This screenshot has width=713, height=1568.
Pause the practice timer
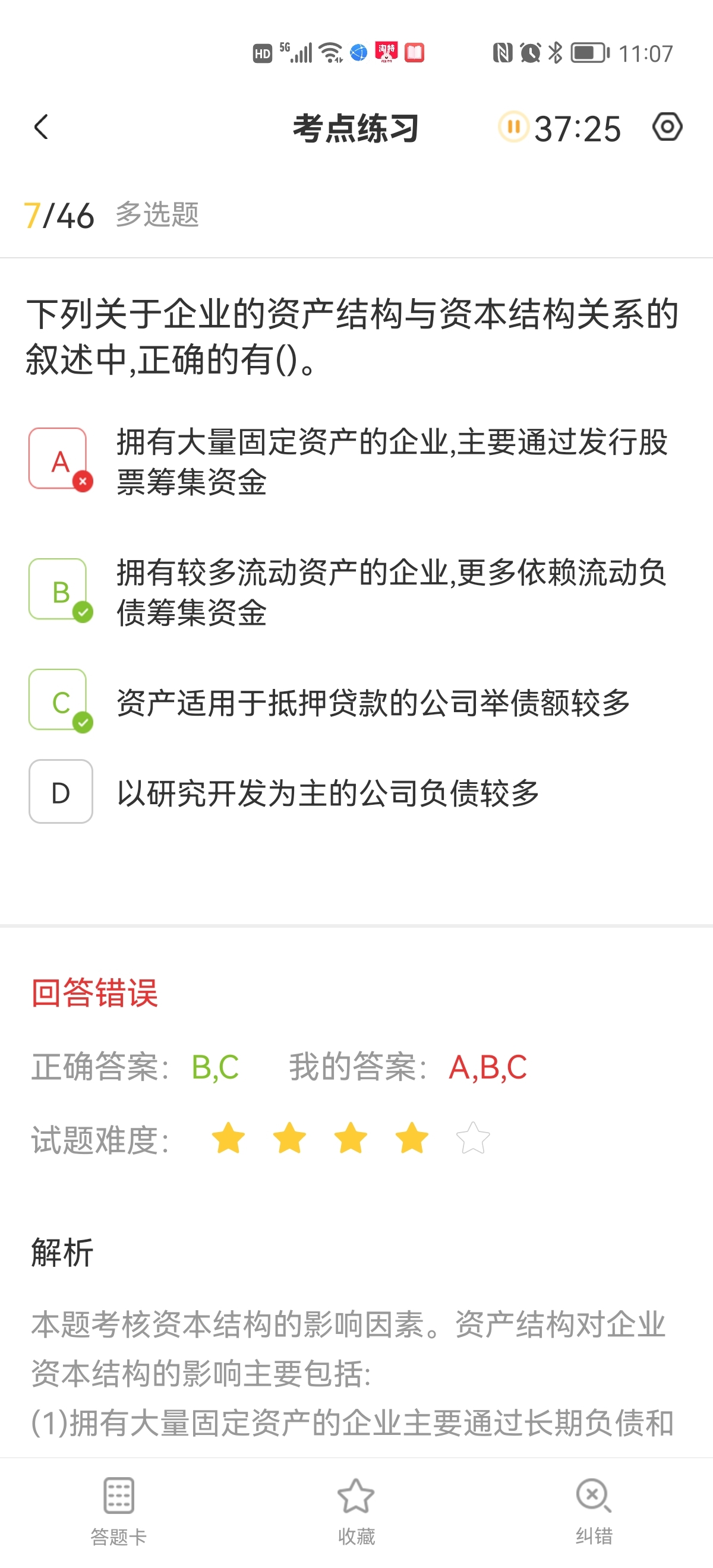(x=513, y=127)
